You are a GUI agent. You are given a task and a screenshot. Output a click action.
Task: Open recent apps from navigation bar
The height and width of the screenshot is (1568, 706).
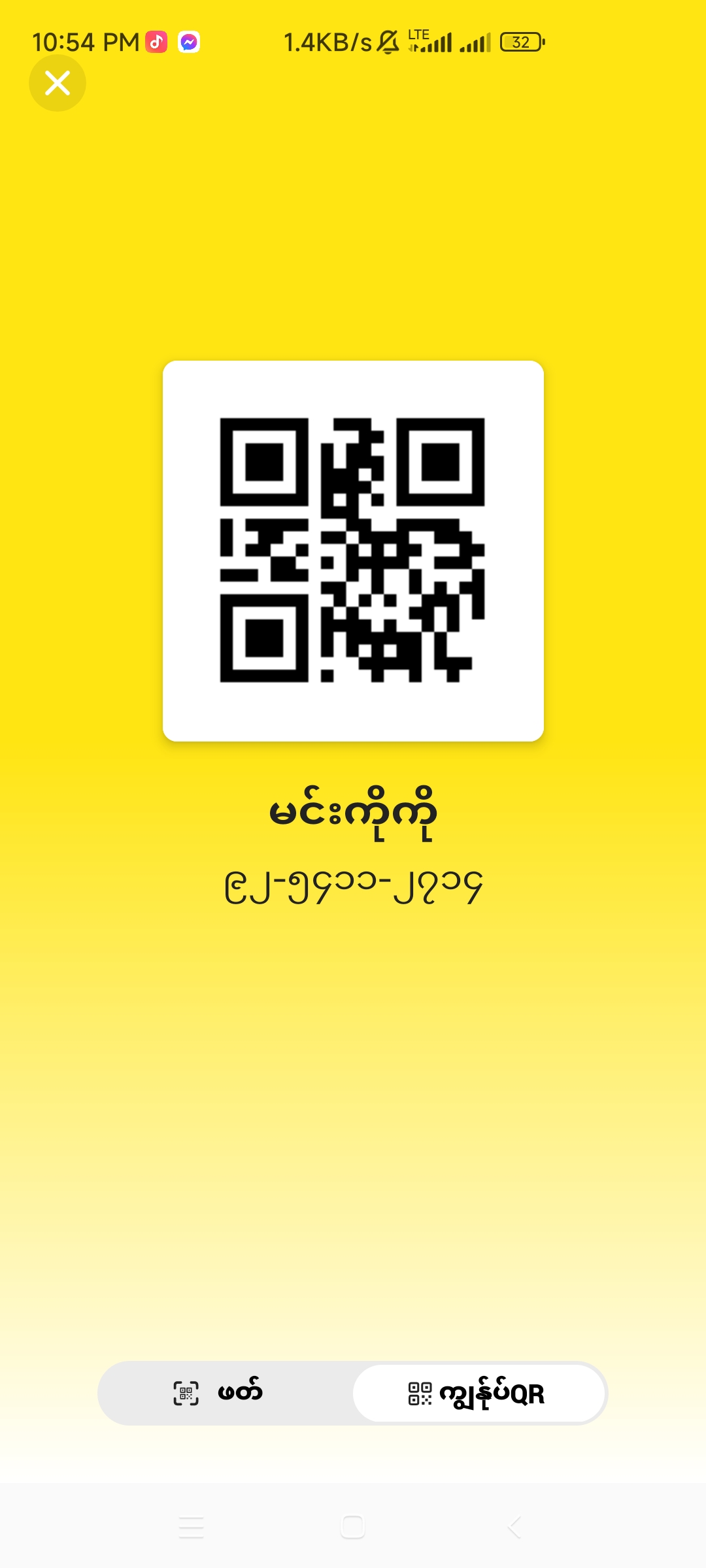191,1527
